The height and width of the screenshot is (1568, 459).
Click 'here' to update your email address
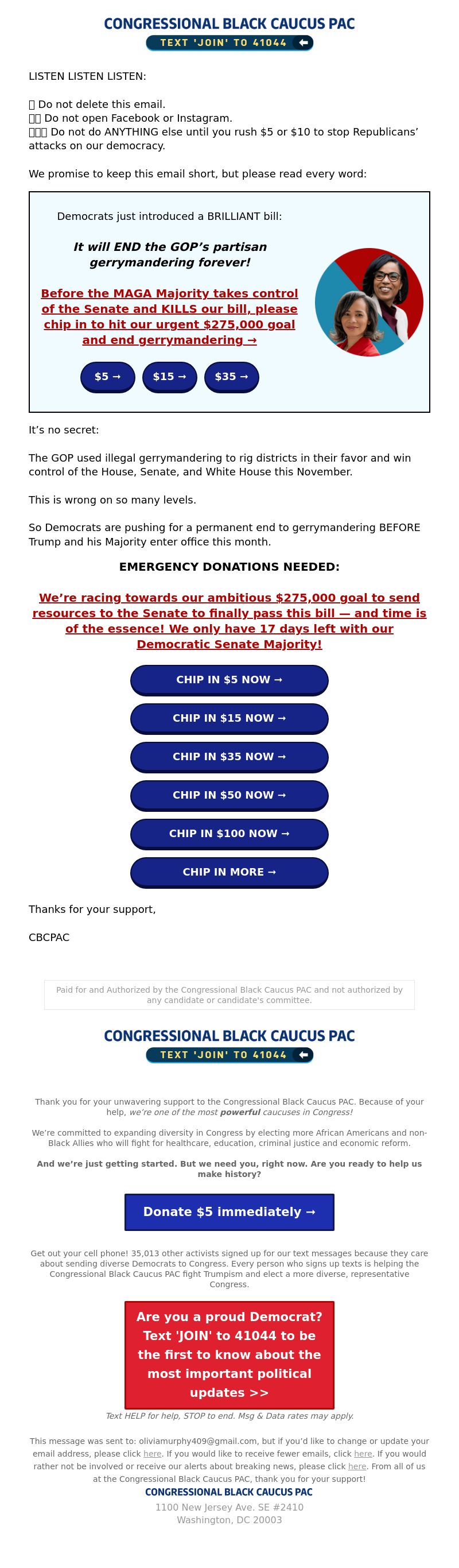pos(152,1454)
